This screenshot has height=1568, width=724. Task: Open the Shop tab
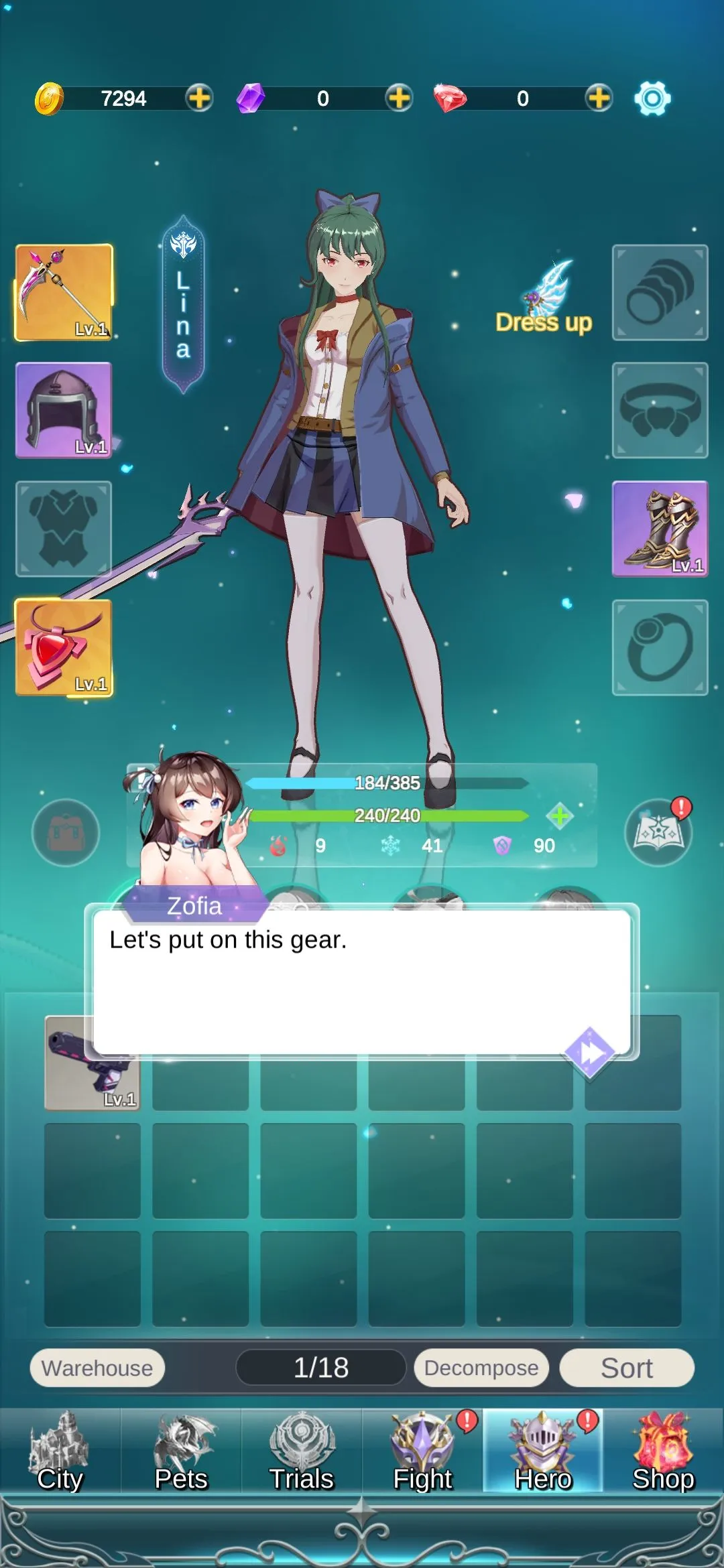[663, 1451]
